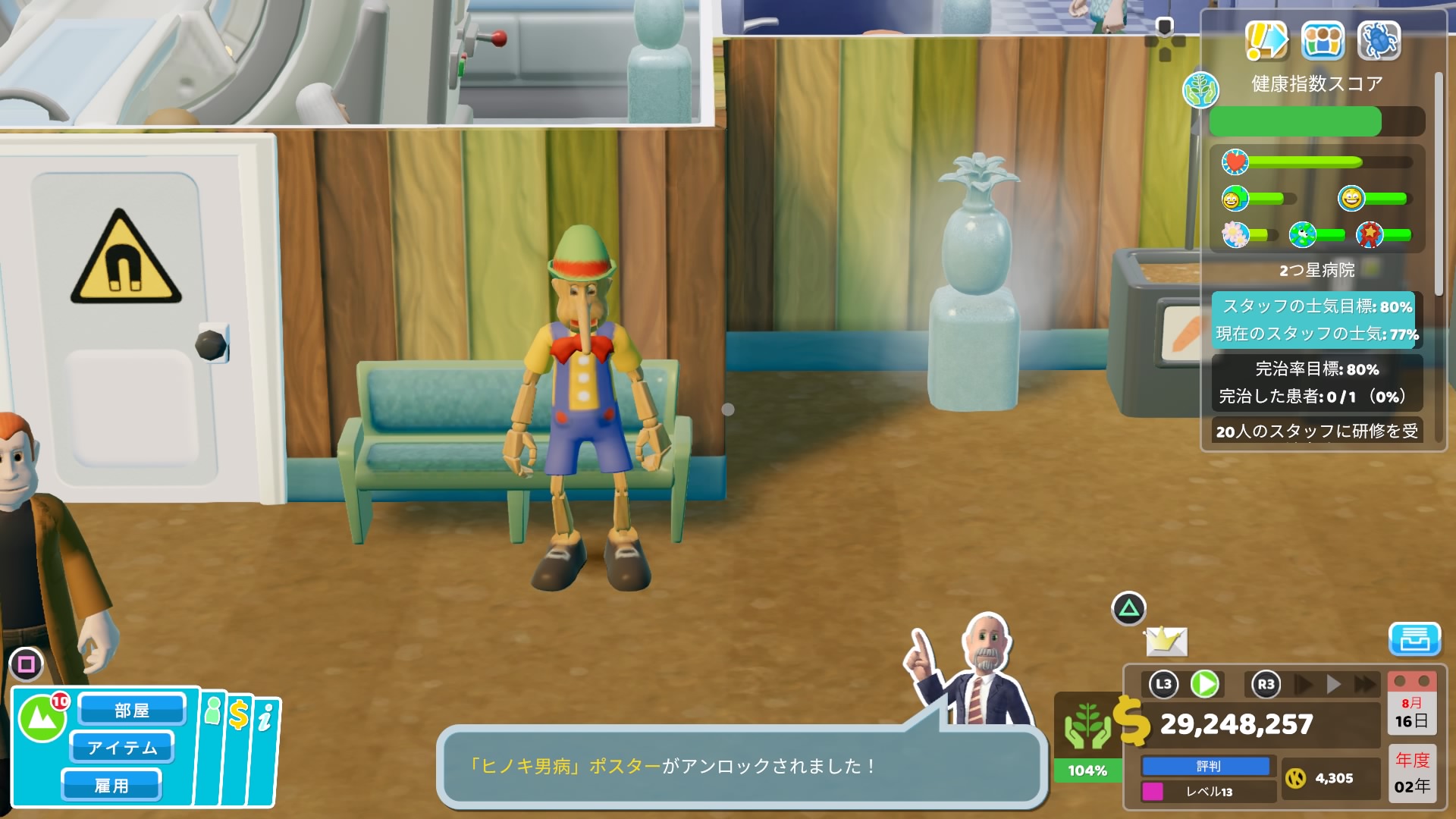Open the hospital level mountain icon

coord(42,718)
